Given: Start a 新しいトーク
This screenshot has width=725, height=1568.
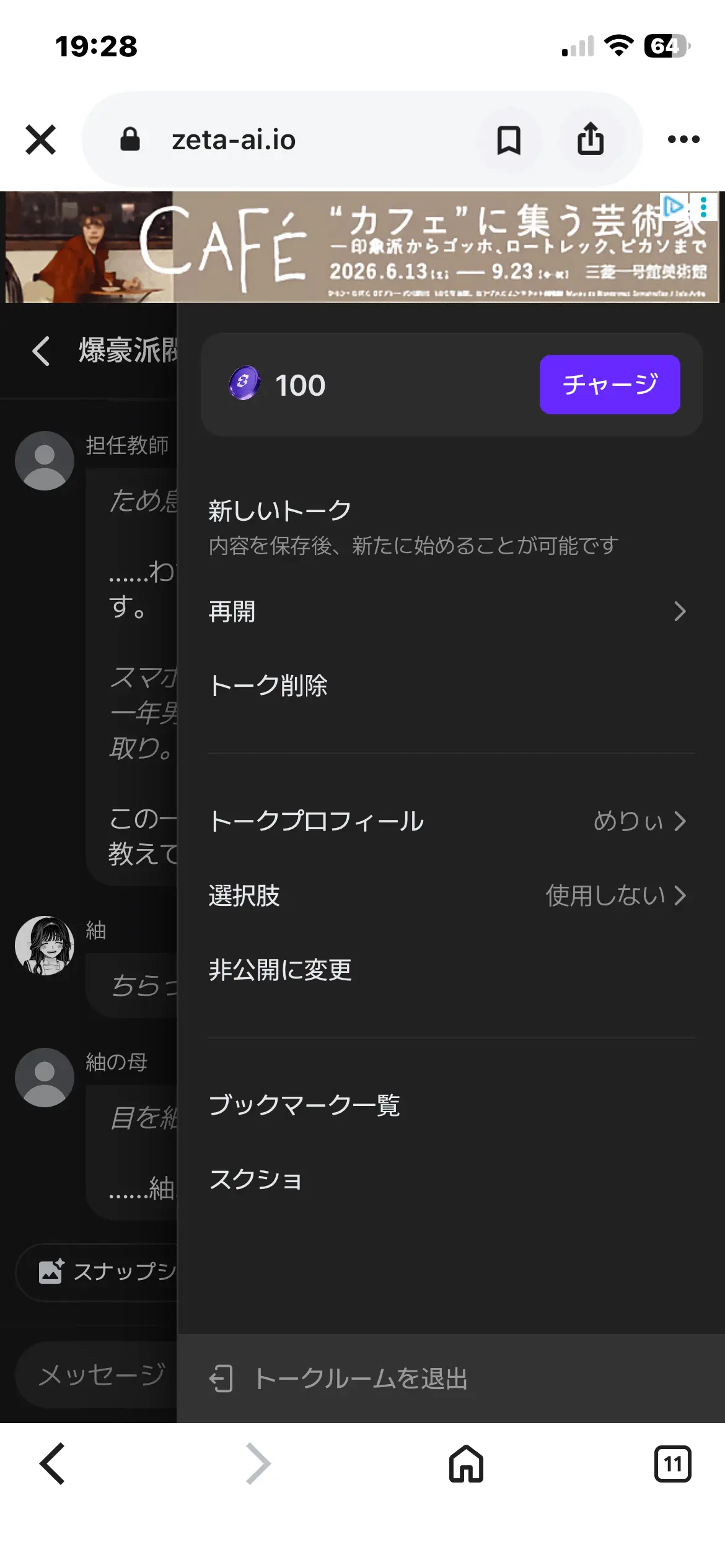Looking at the screenshot, I should click(x=451, y=527).
